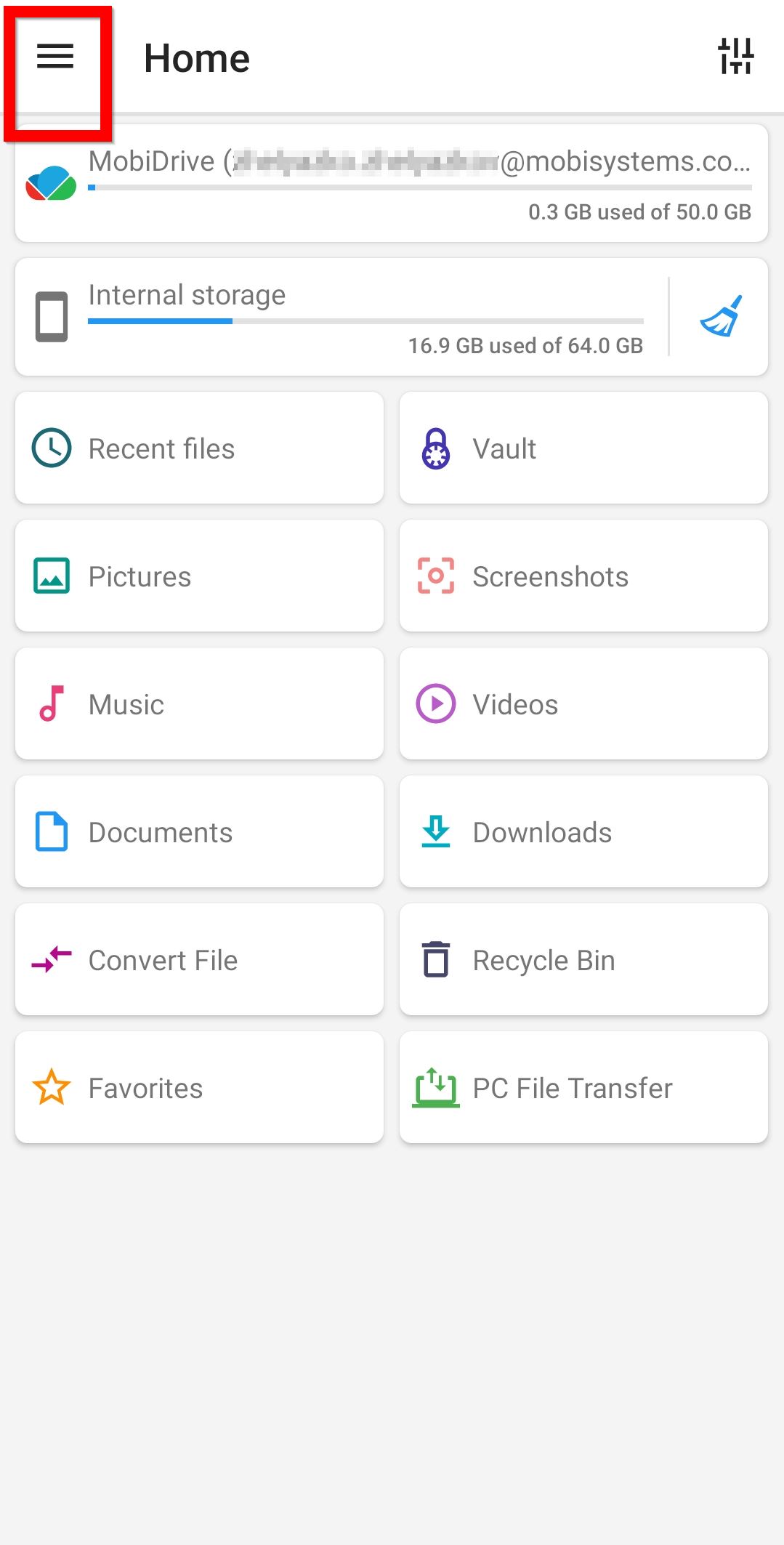Viewport: 784px width, 1545px height.
Task: Open the Music category
Action: (x=199, y=703)
